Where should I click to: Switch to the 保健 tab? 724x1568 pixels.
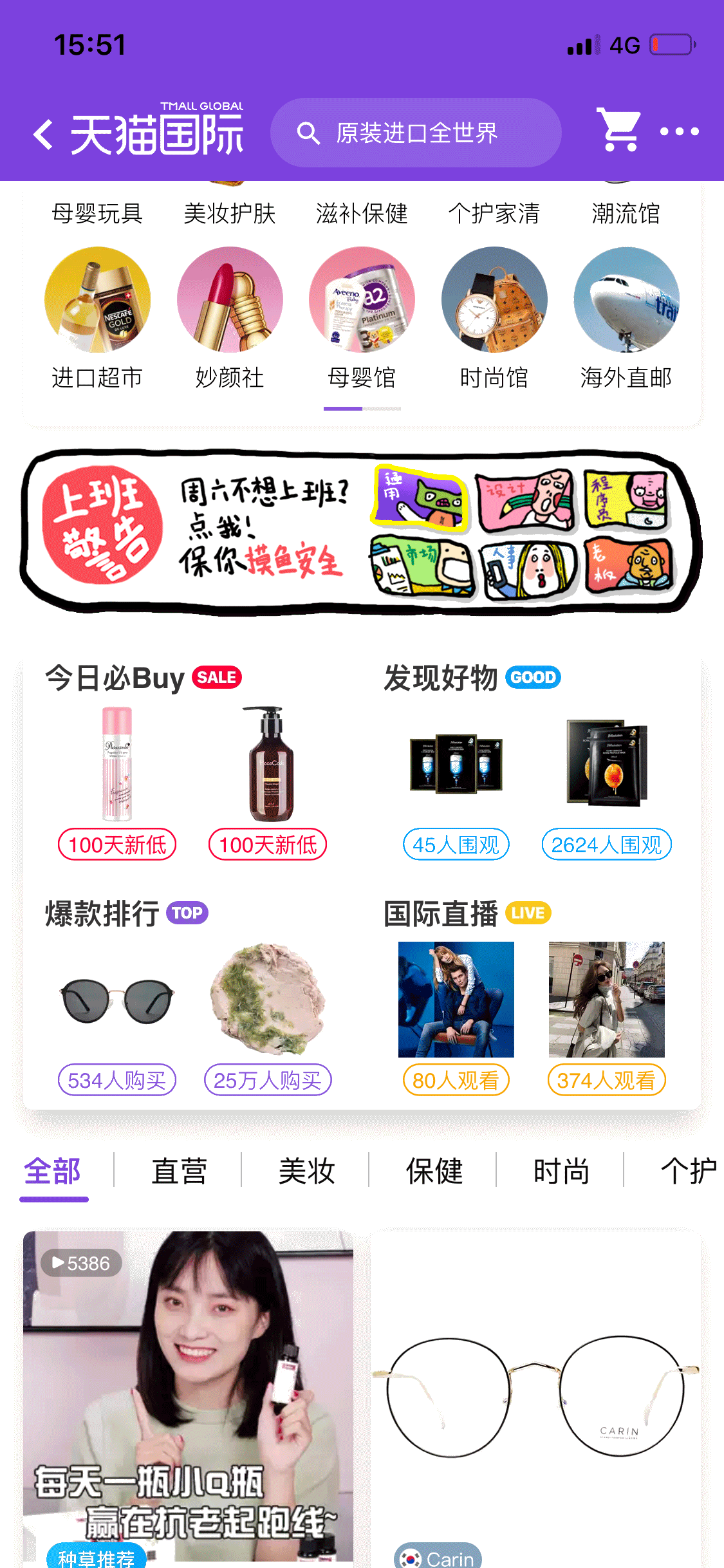click(434, 1171)
